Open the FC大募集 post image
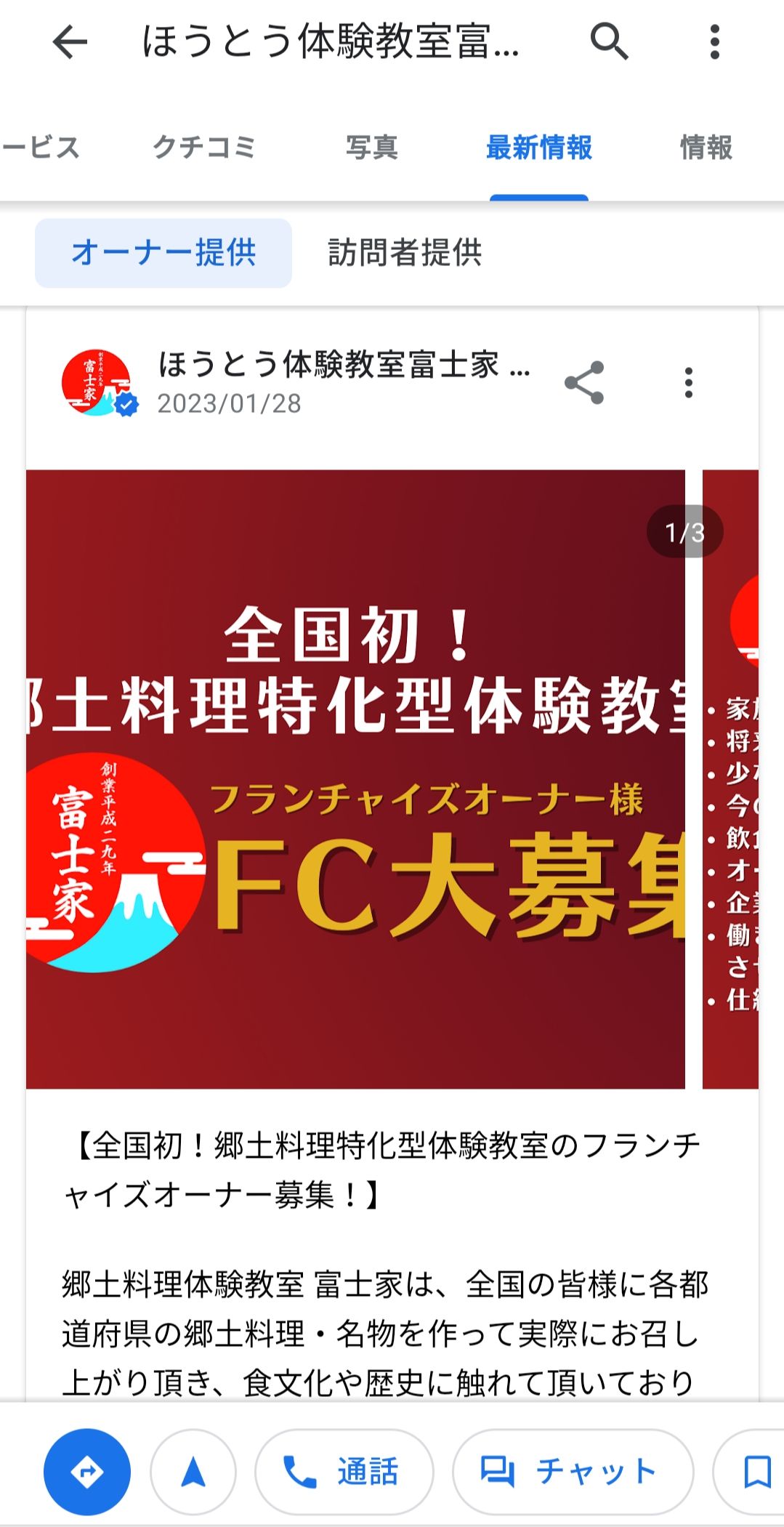 (x=355, y=779)
